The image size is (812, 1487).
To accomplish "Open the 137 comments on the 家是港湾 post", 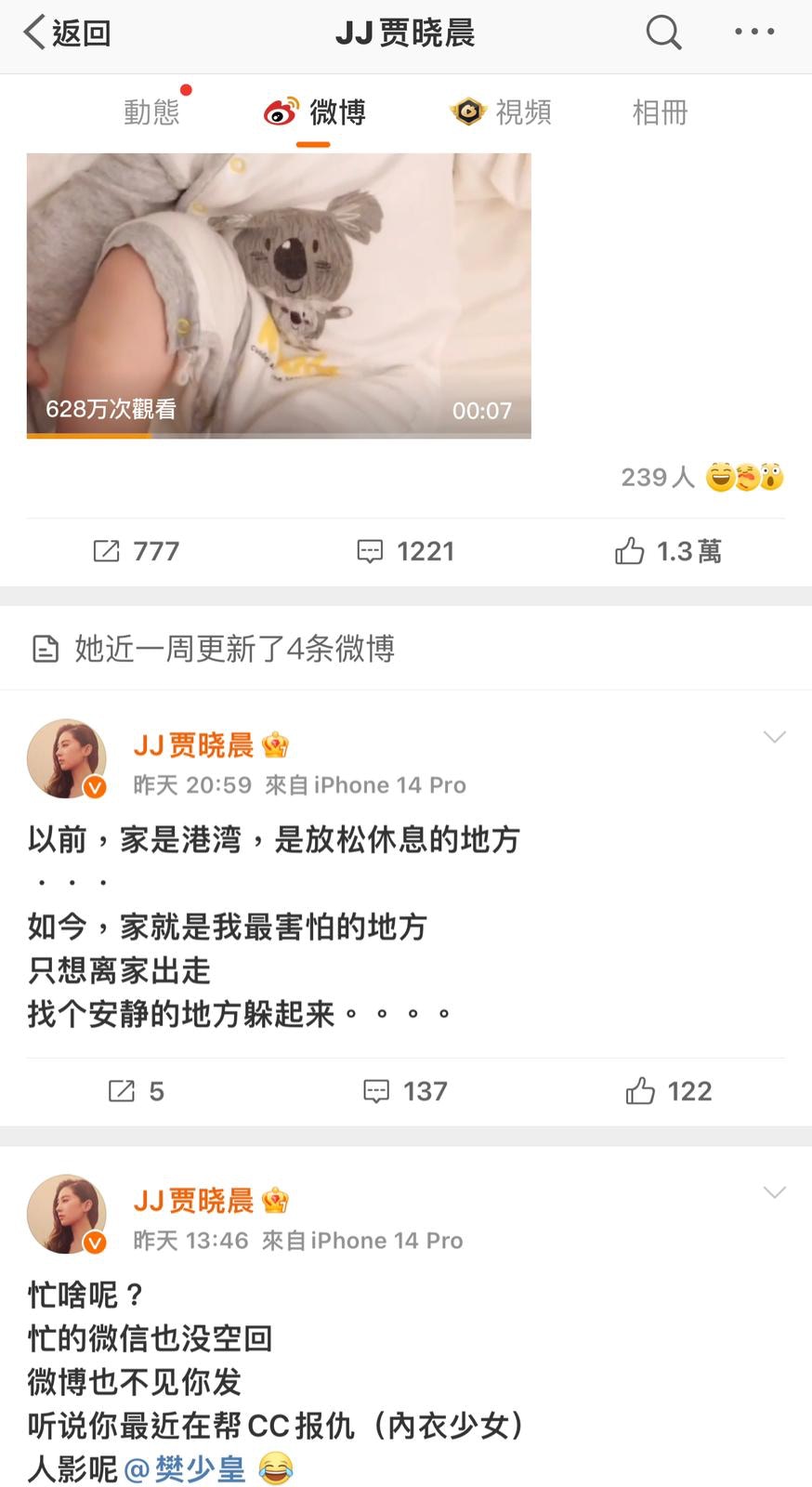I will 406,1091.
